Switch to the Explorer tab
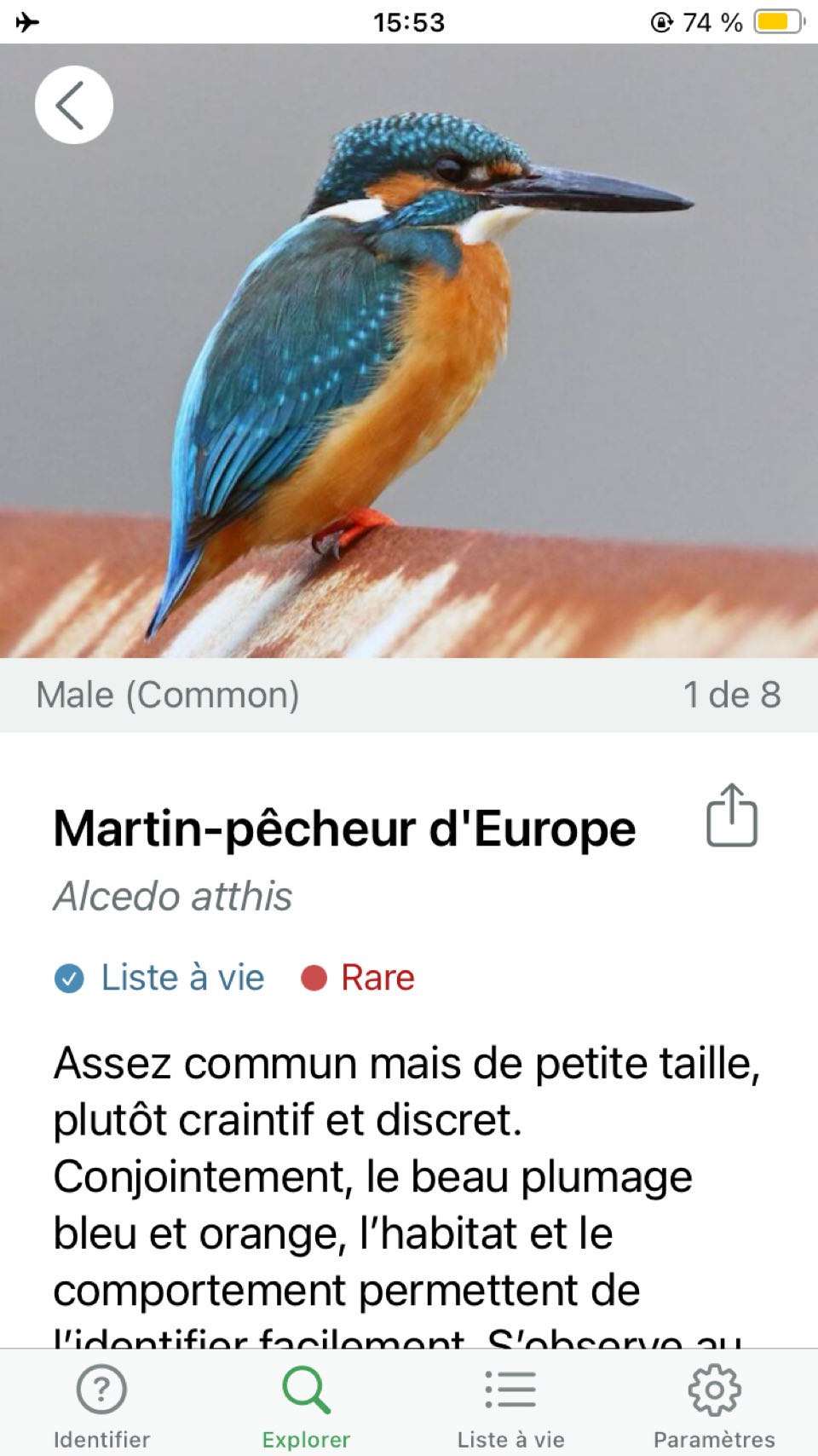This screenshot has height=1456, width=818. [306, 1406]
